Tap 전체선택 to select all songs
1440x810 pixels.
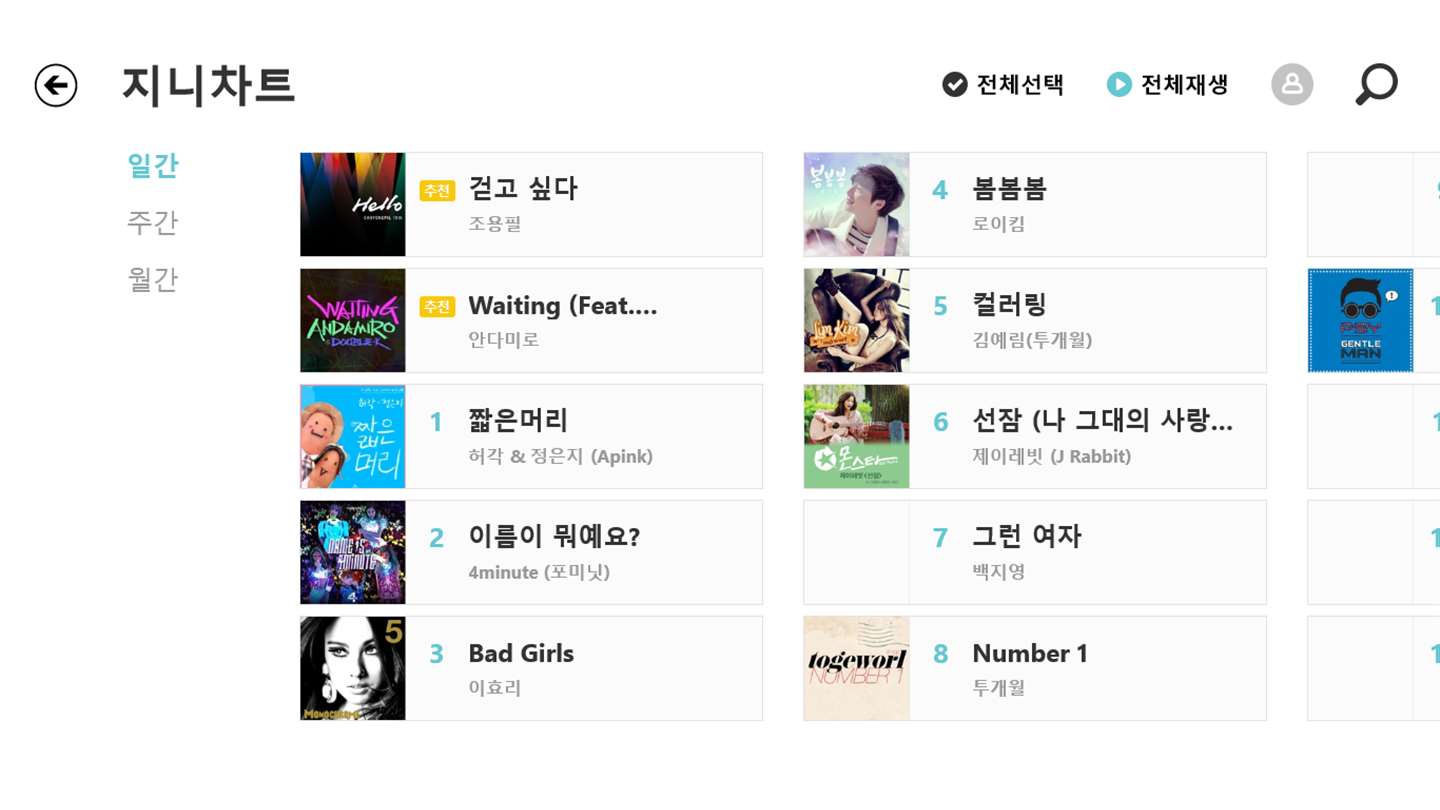tap(1003, 85)
